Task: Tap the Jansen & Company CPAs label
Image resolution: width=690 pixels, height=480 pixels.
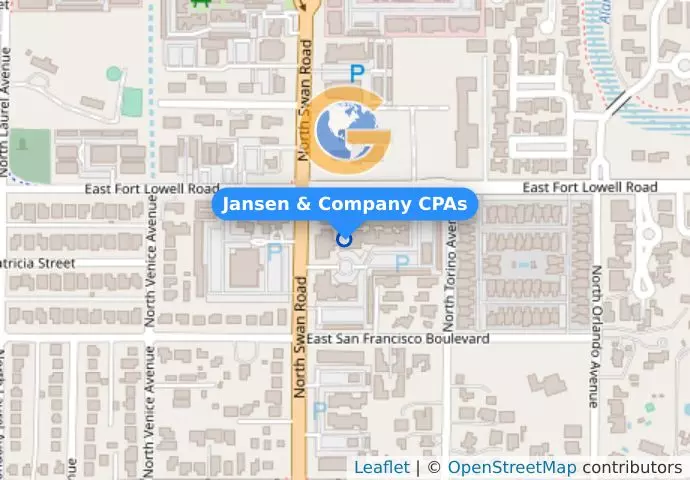Action: tap(345, 205)
